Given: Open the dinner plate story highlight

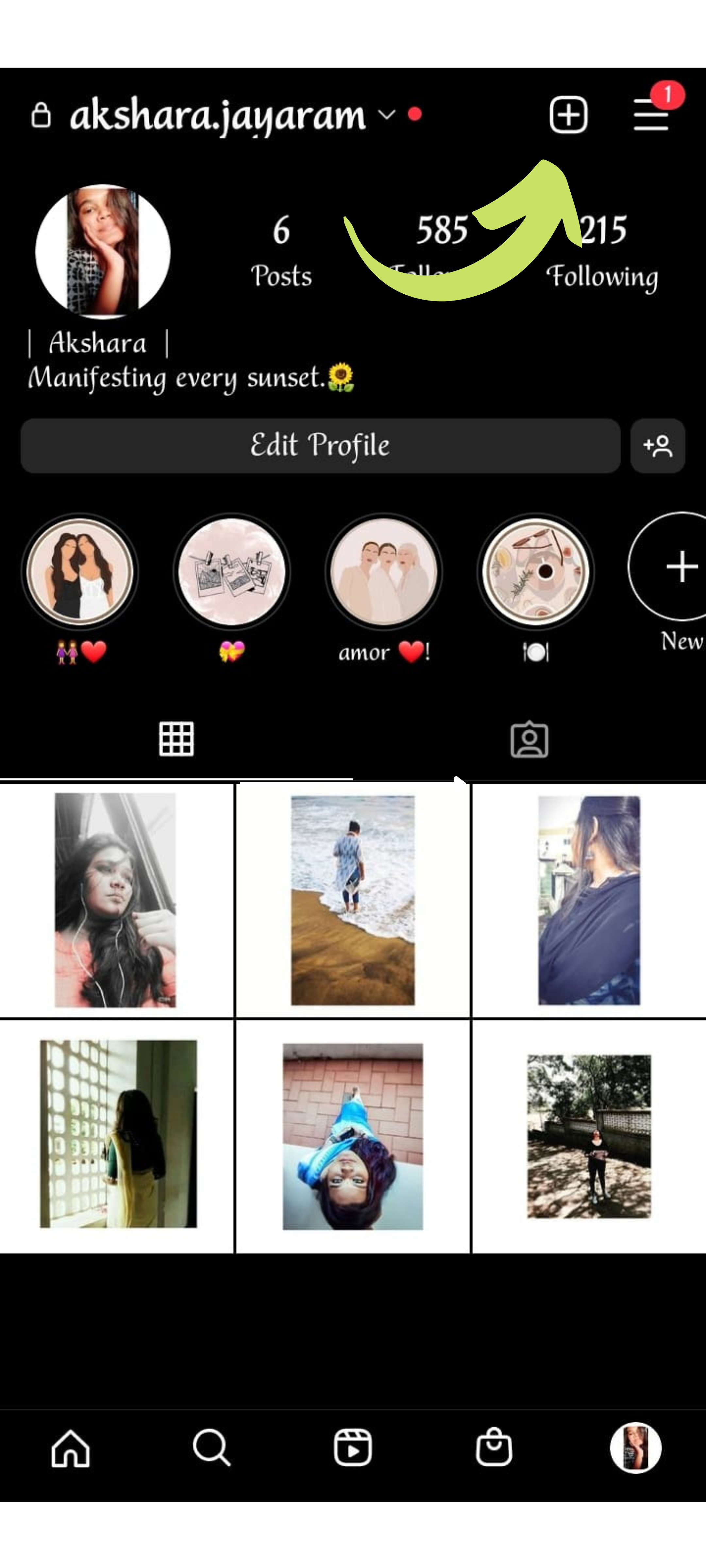Looking at the screenshot, I should click(535, 572).
